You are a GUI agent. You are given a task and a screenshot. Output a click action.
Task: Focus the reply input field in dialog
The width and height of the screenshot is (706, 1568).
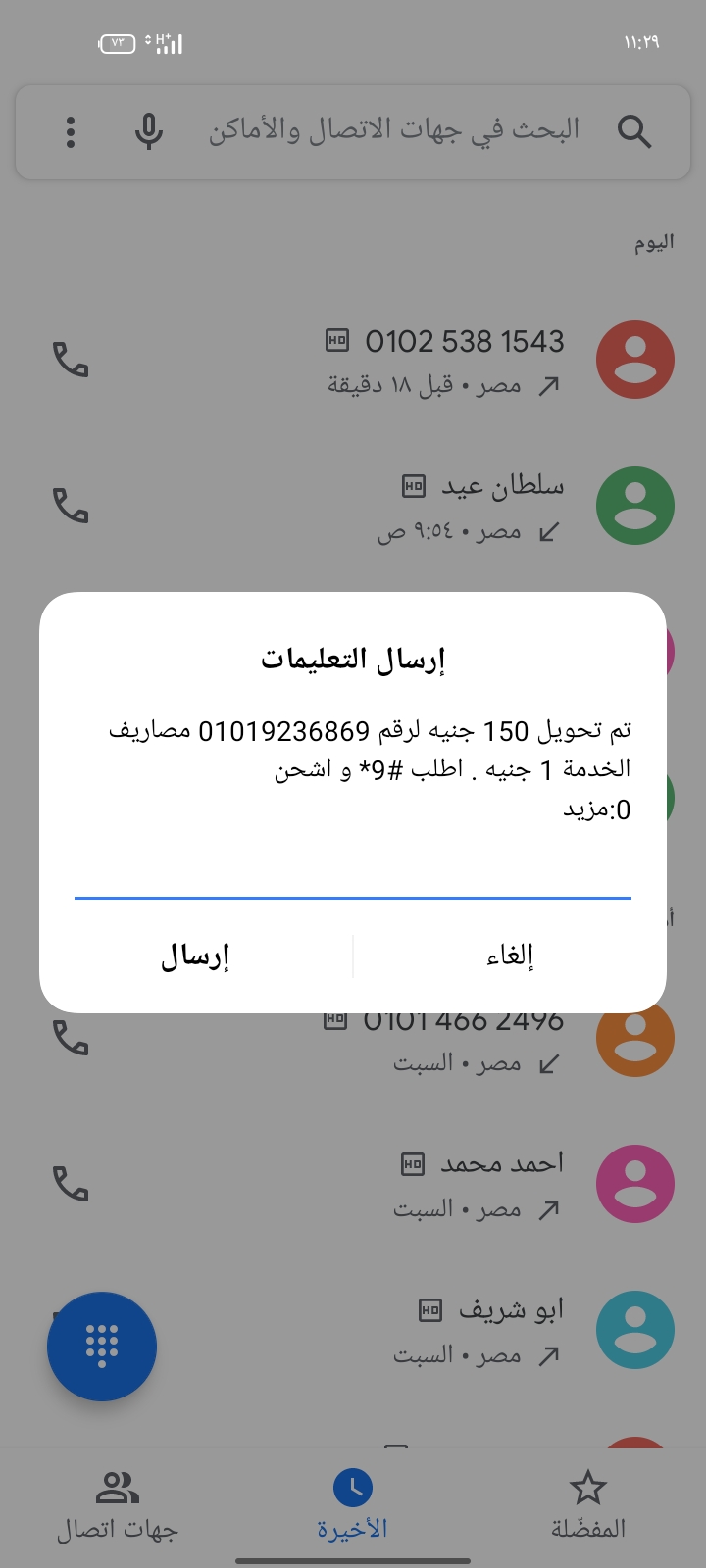pos(353,874)
